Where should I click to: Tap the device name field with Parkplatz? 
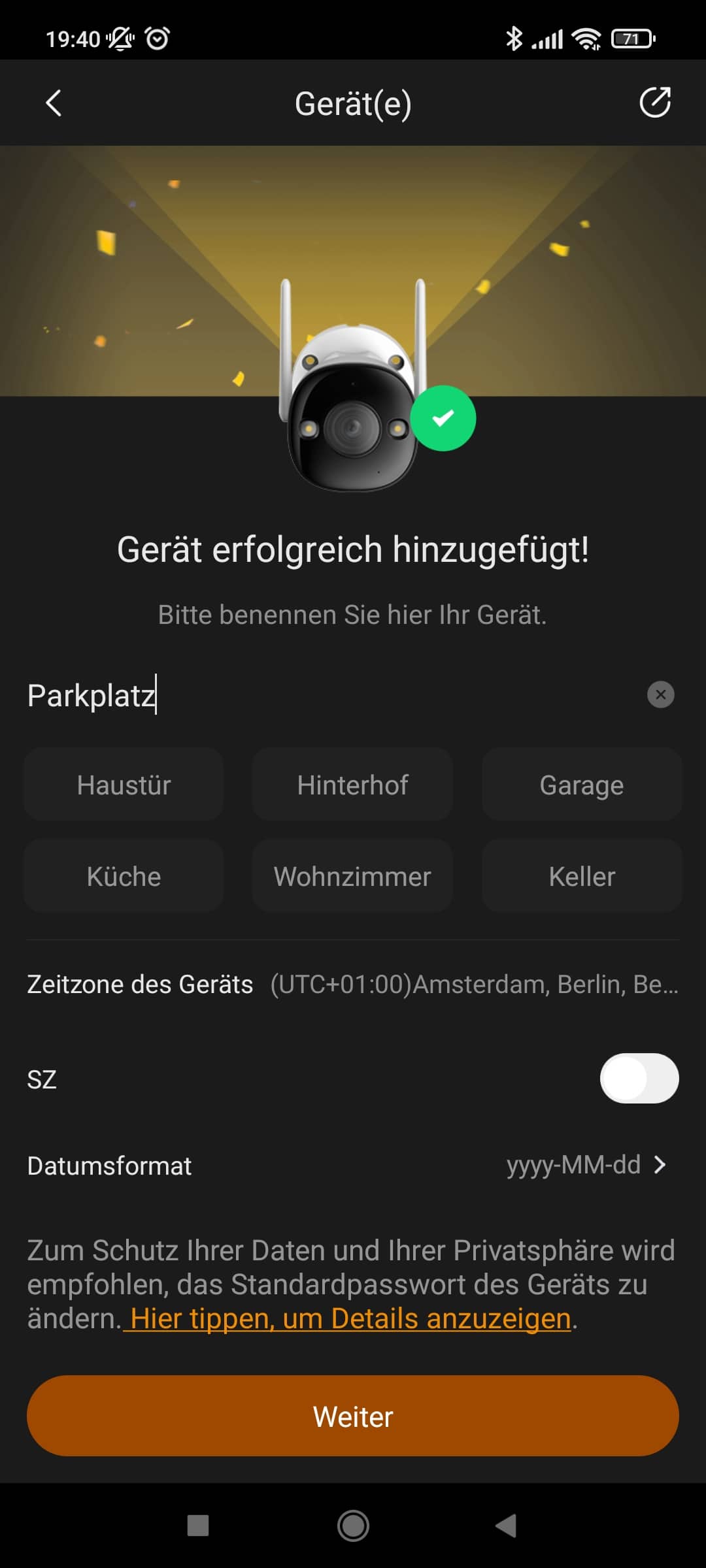(327, 695)
